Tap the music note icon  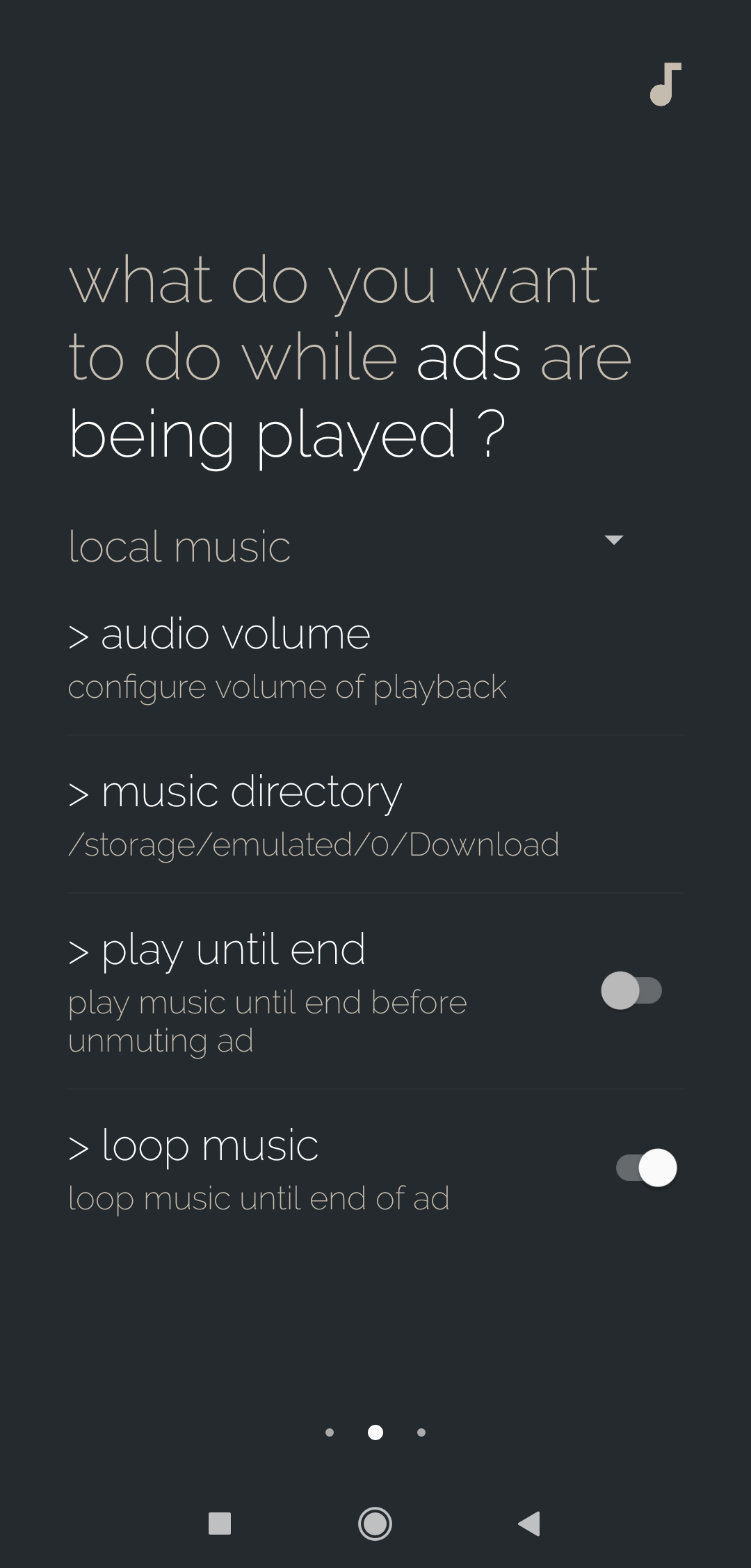click(665, 84)
